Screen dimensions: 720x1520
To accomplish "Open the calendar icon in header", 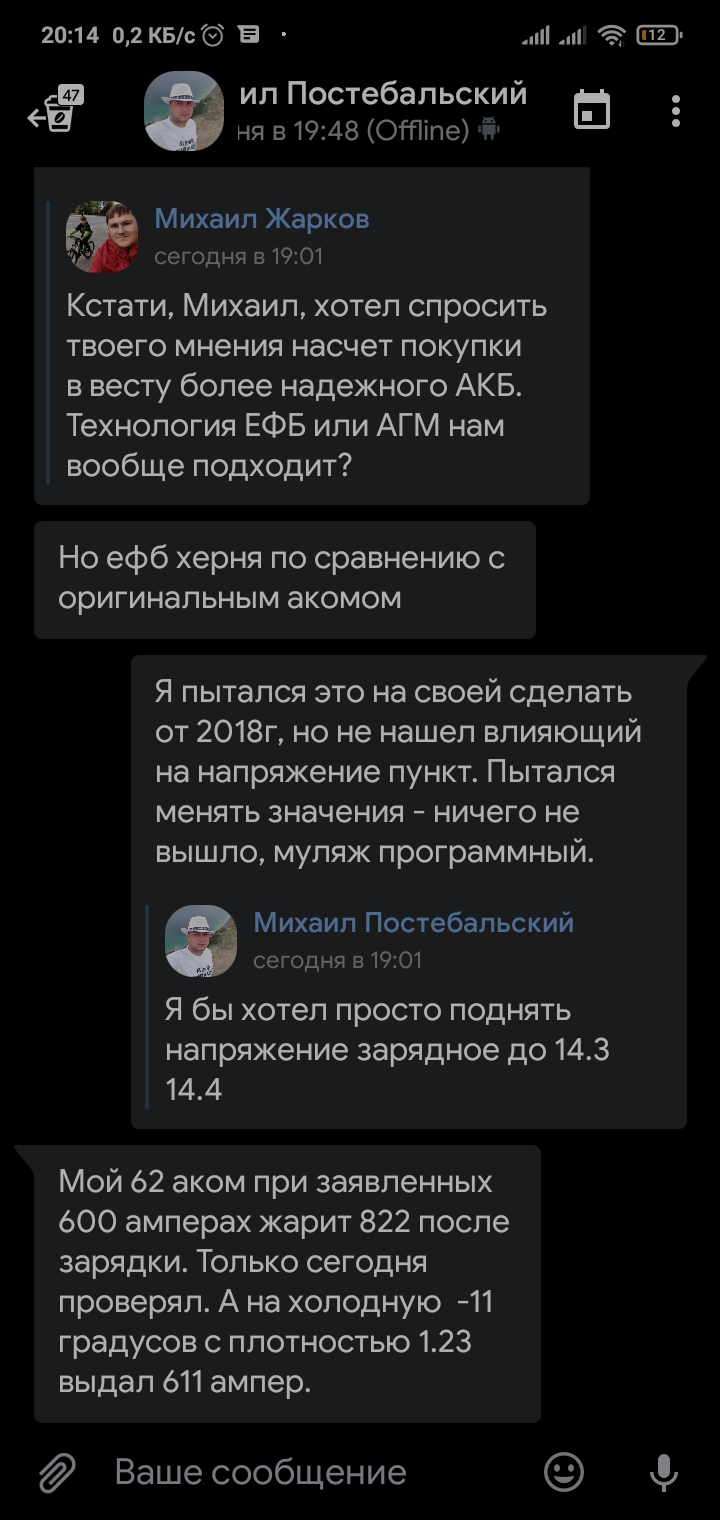I will [592, 111].
